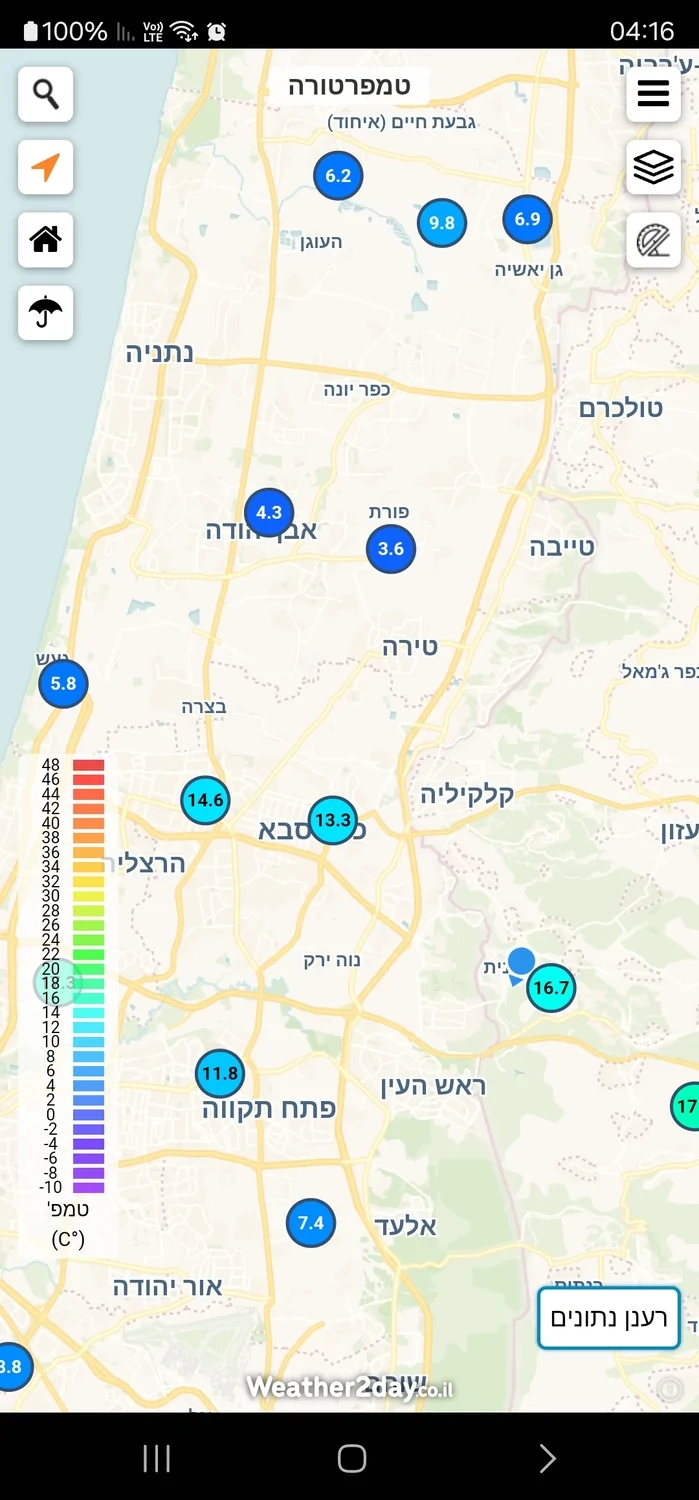
Task: Go back with the system back button
Action: coord(547,1458)
